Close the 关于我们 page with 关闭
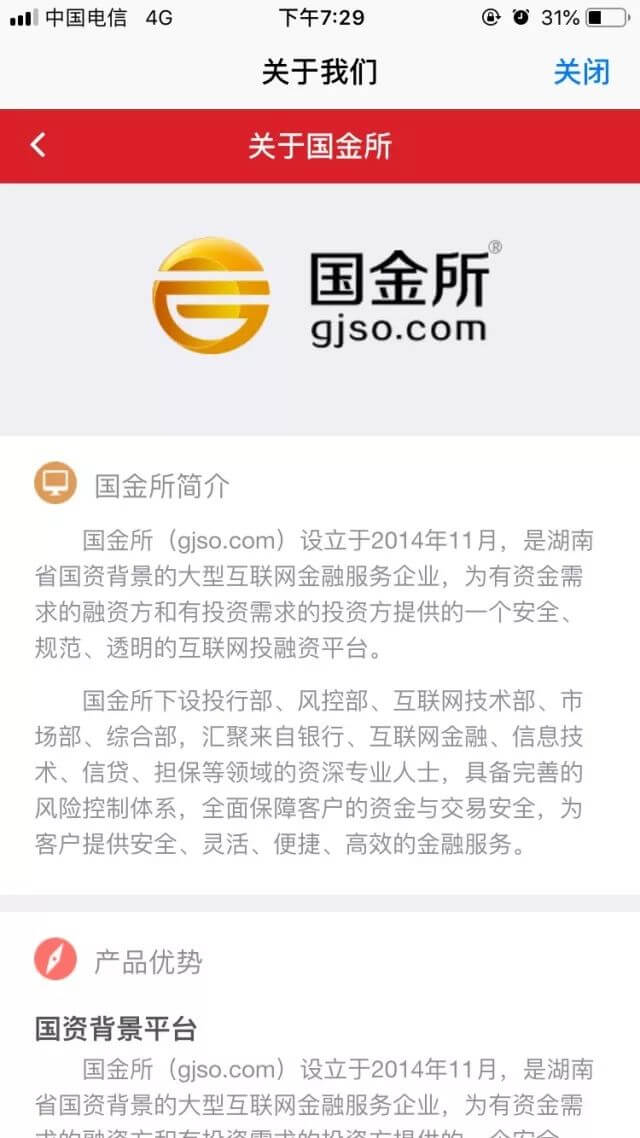The width and height of the screenshot is (640, 1138). tap(581, 73)
